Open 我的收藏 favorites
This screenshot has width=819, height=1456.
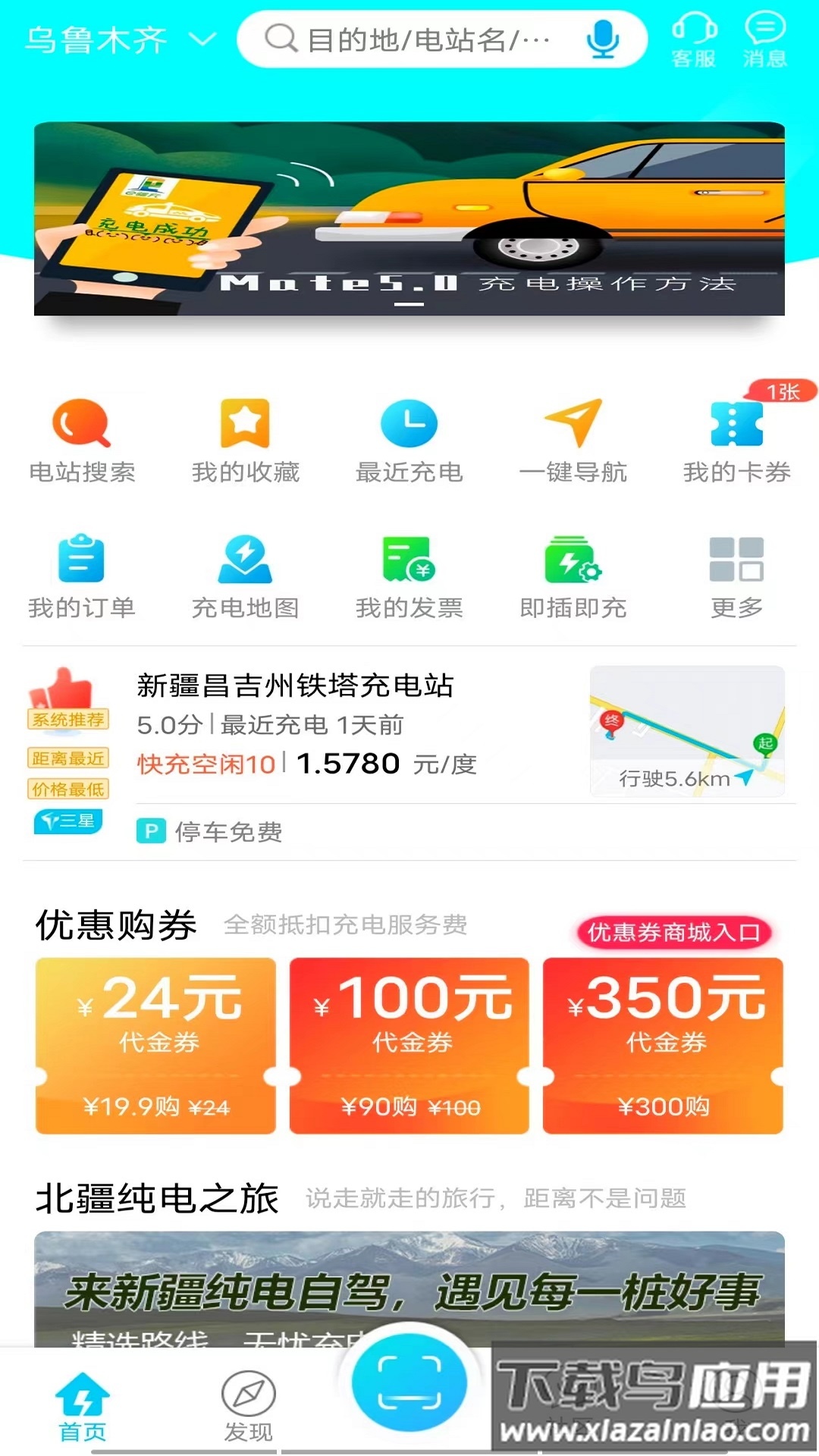click(246, 440)
